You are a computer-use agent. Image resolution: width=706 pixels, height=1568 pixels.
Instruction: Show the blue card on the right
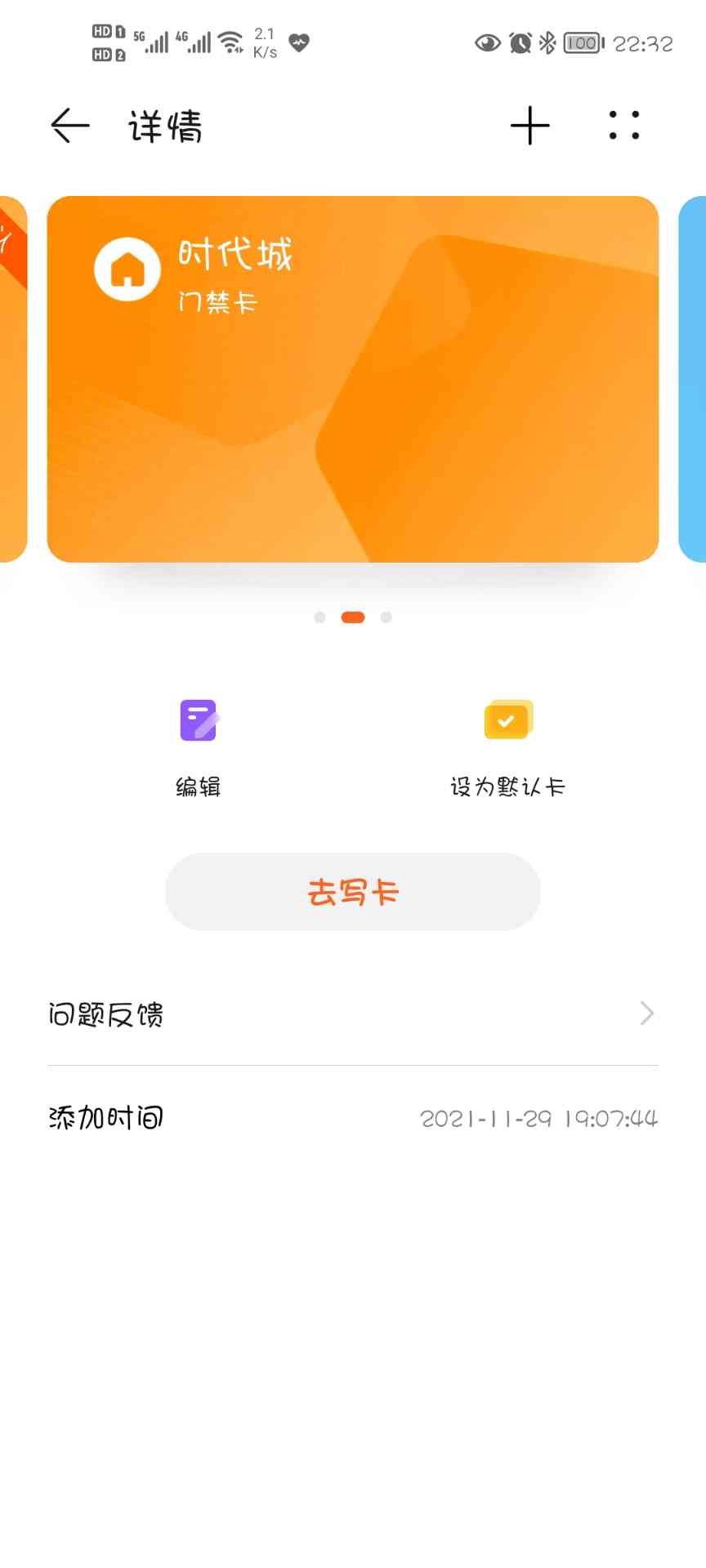click(x=693, y=379)
